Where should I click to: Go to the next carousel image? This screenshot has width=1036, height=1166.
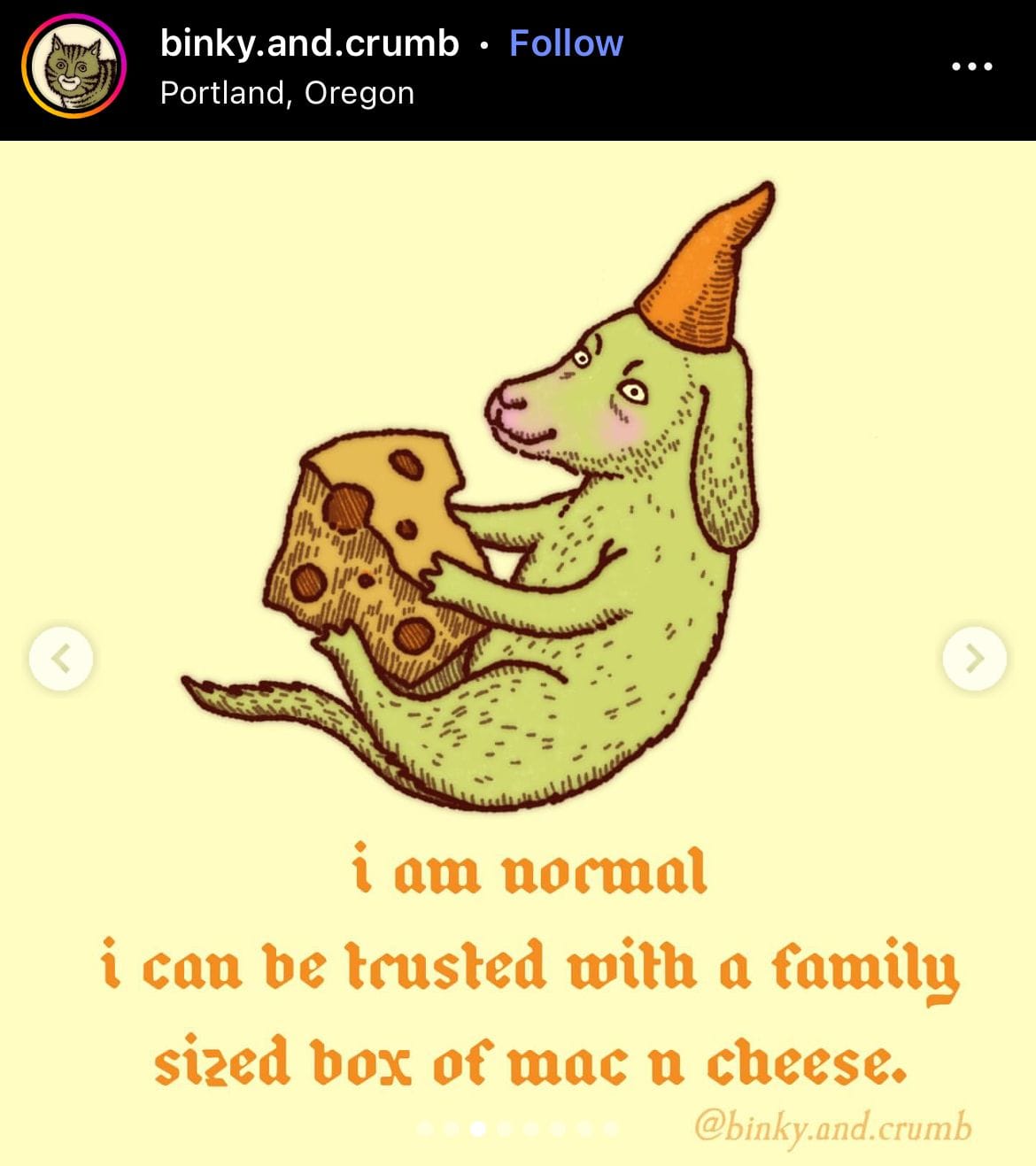[974, 659]
